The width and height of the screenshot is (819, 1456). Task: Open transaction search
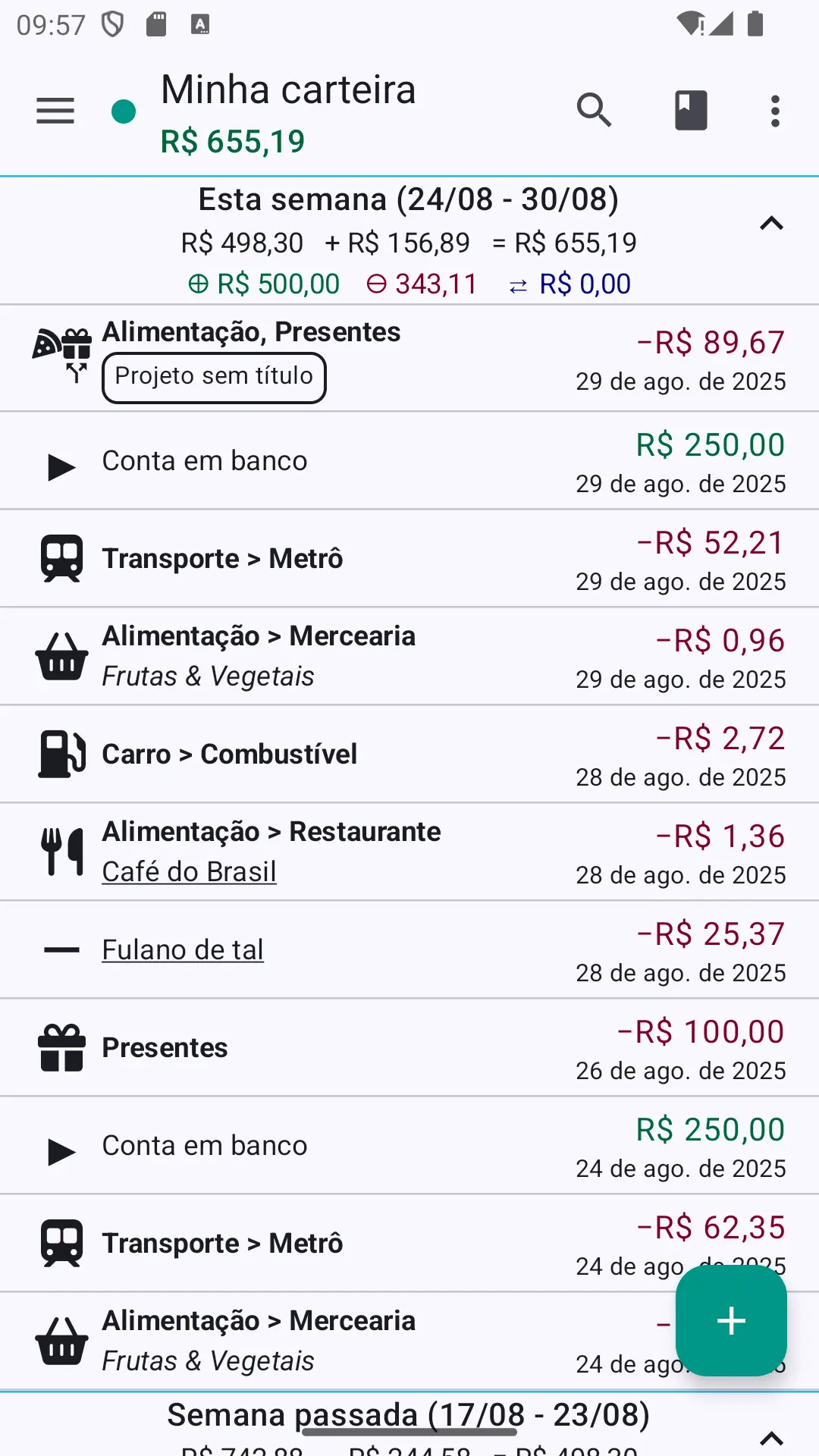pyautogui.click(x=594, y=111)
